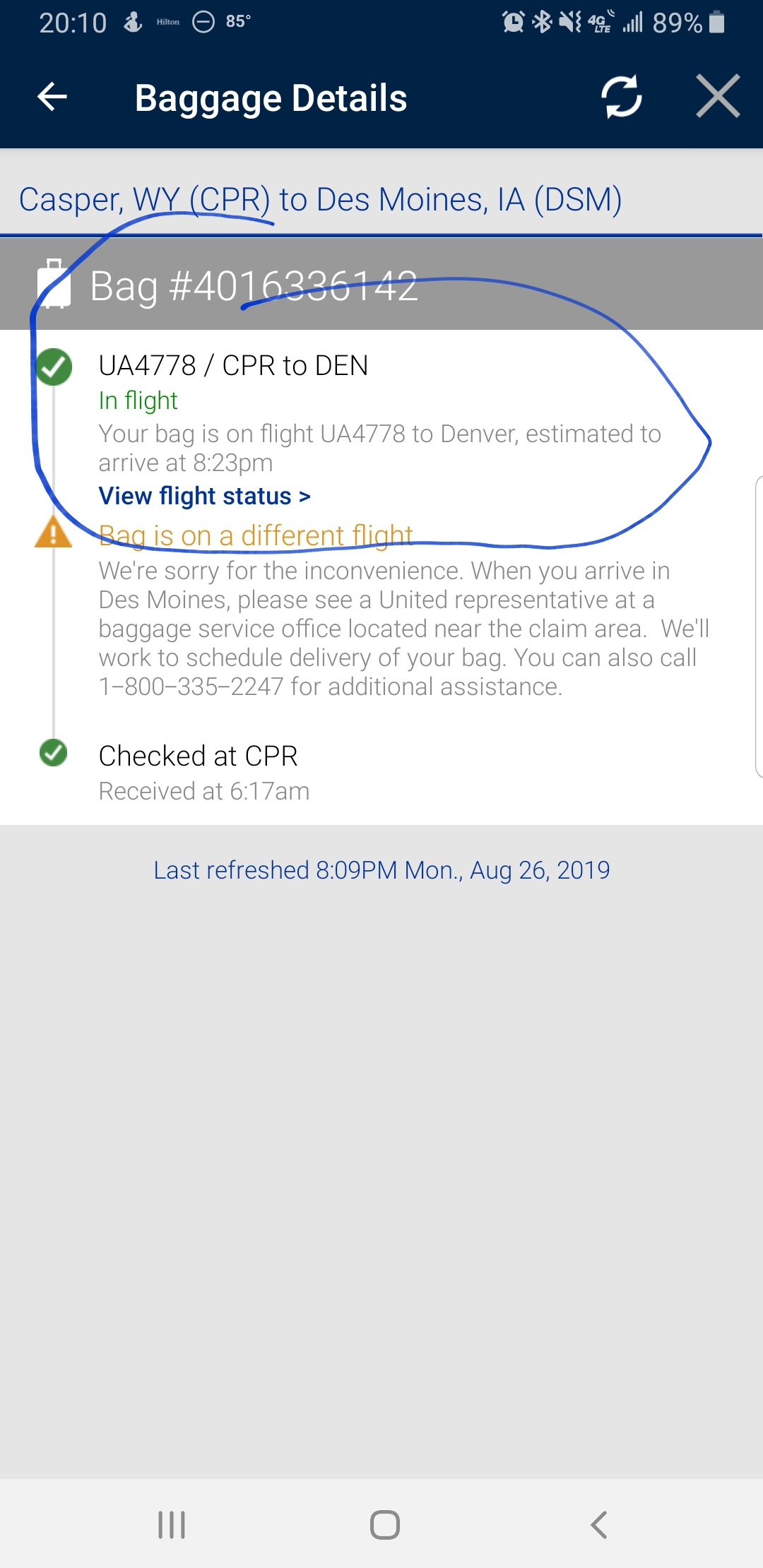The height and width of the screenshot is (1568, 763).
Task: Open the recent apps view
Action: [x=172, y=1524]
